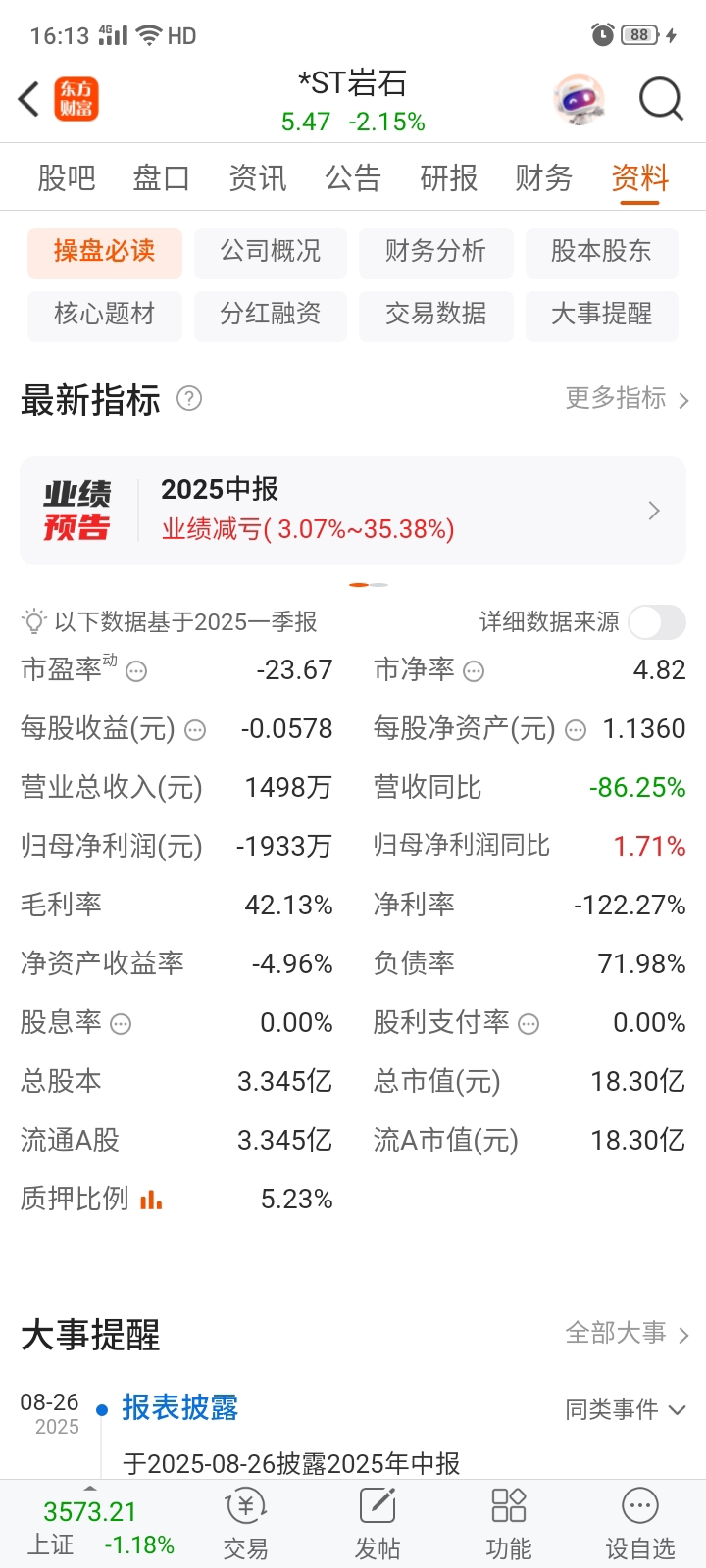The image size is (706, 1568).
Task: Open the search magnifier
Action: pos(661,99)
